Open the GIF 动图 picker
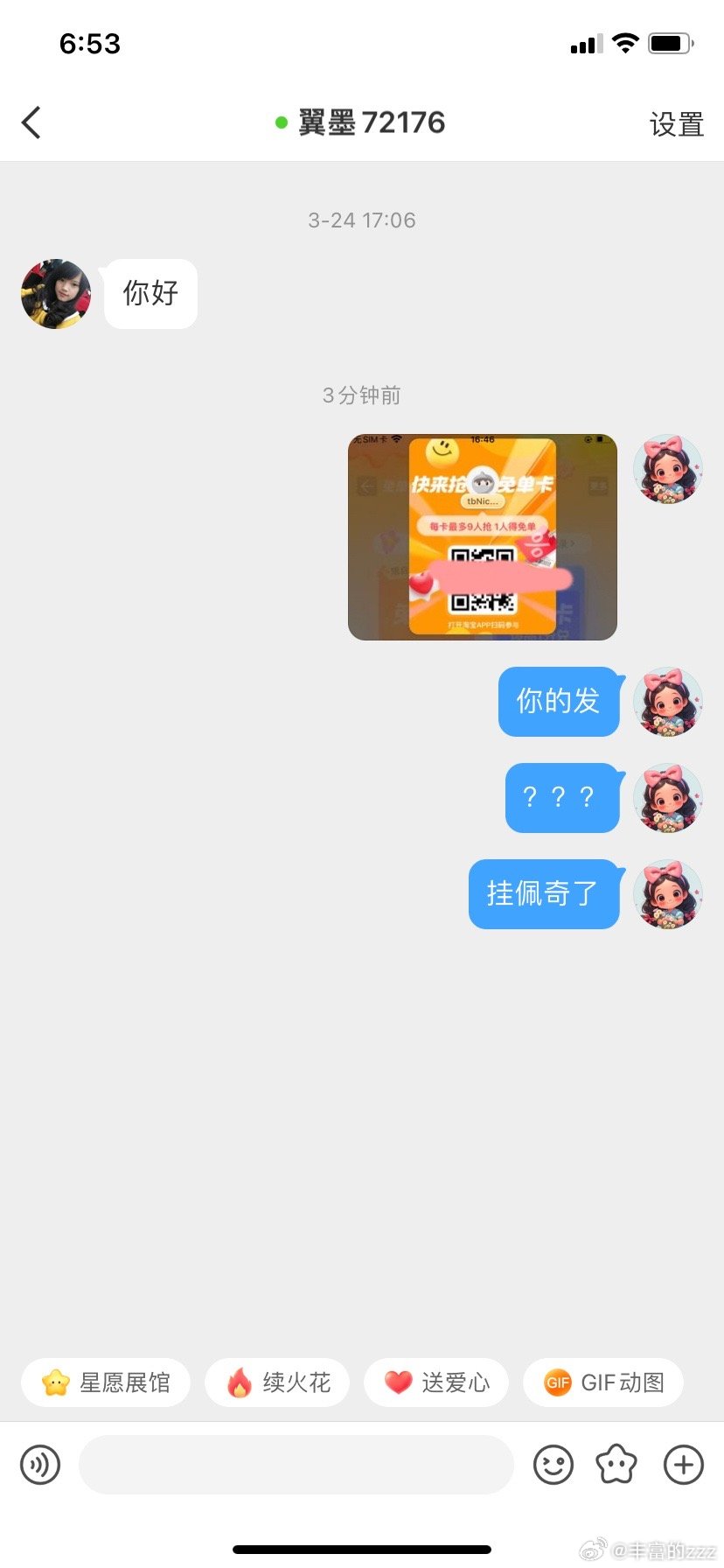This screenshot has height=1568, width=724. (603, 1382)
